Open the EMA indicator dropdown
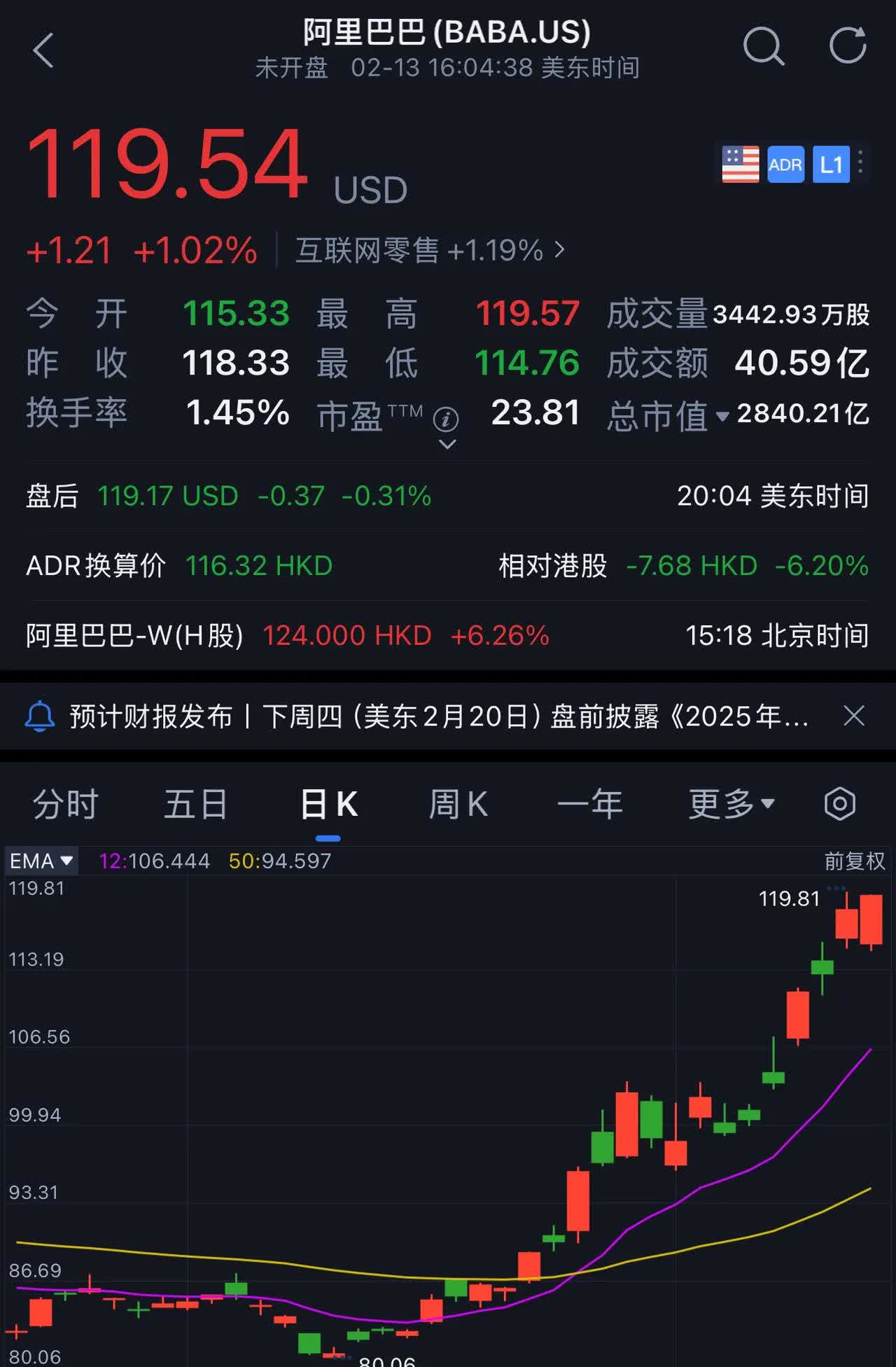Screen dimensions: 896x1367 pyautogui.click(x=41, y=861)
